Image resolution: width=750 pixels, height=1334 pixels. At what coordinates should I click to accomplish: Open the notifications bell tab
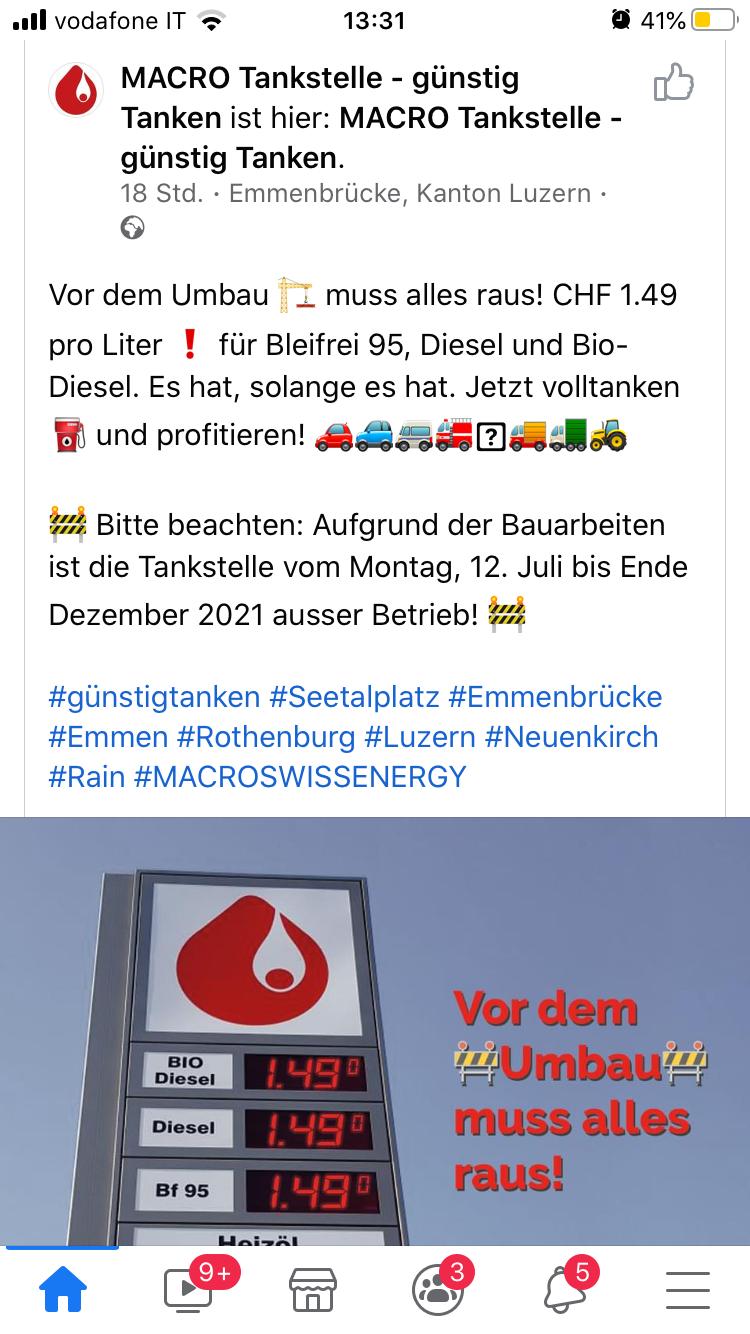click(563, 1290)
